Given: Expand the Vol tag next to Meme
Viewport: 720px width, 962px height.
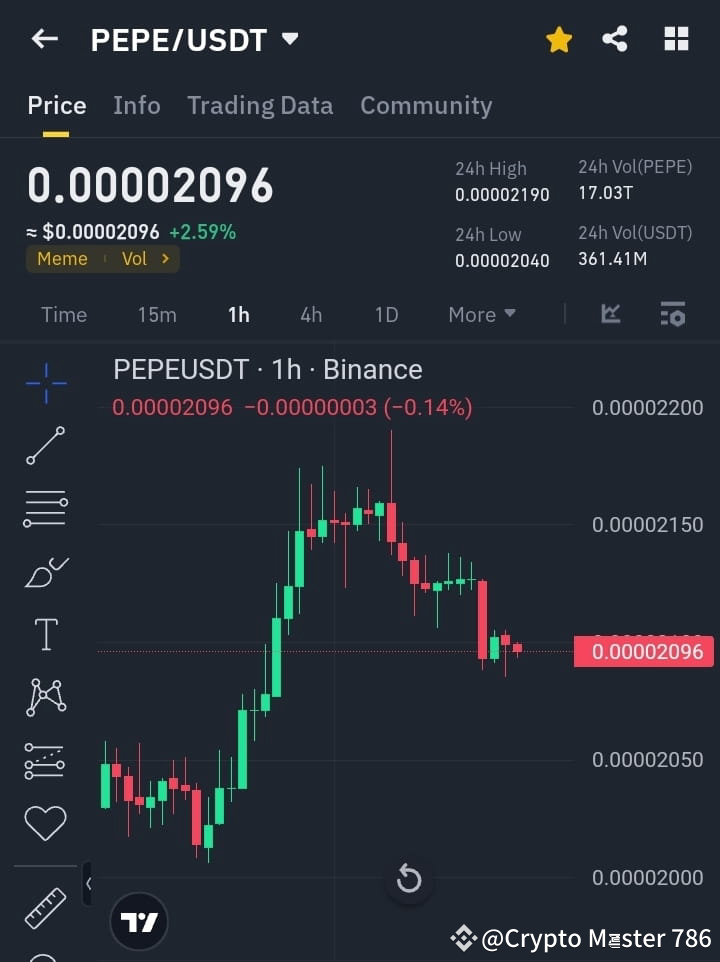Looking at the screenshot, I should (x=145, y=258).
